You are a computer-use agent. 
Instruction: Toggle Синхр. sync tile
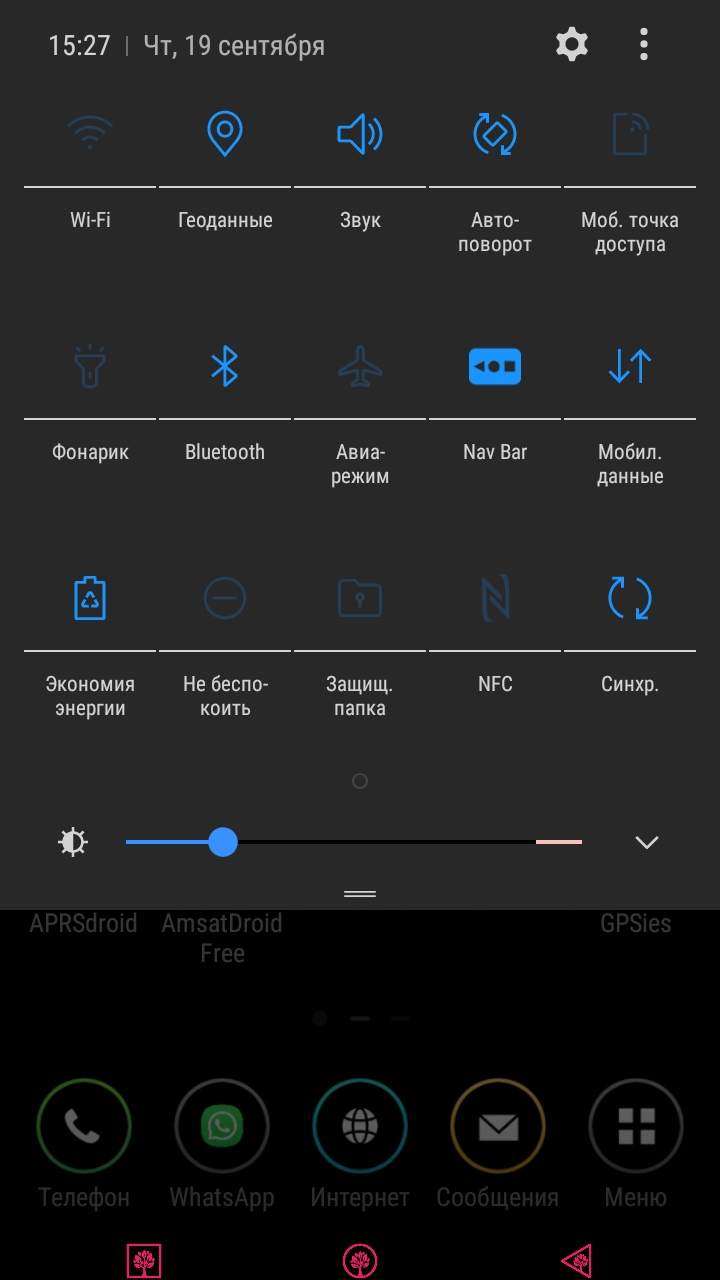coord(630,598)
